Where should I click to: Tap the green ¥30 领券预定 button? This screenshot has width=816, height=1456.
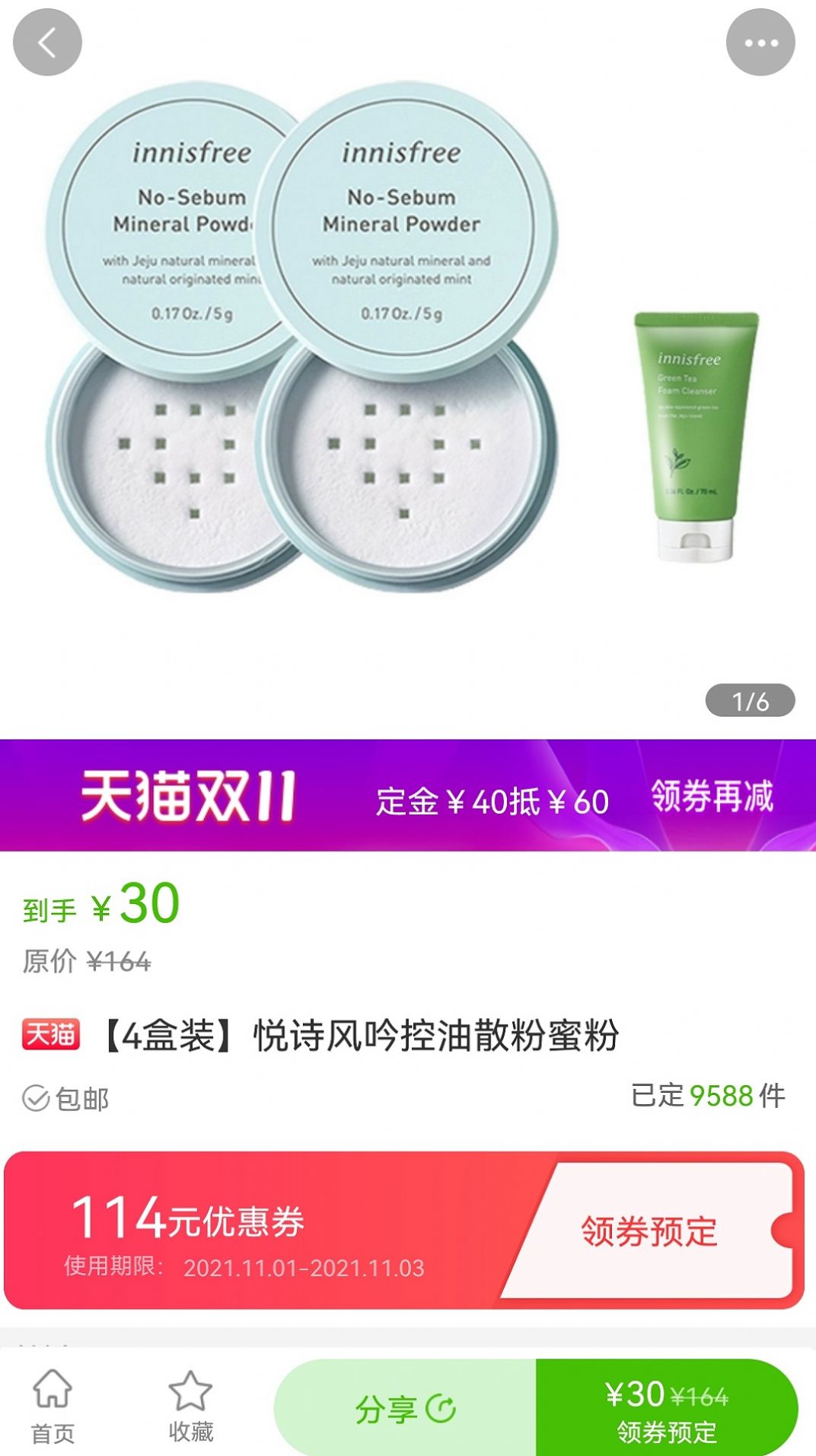(667, 1409)
